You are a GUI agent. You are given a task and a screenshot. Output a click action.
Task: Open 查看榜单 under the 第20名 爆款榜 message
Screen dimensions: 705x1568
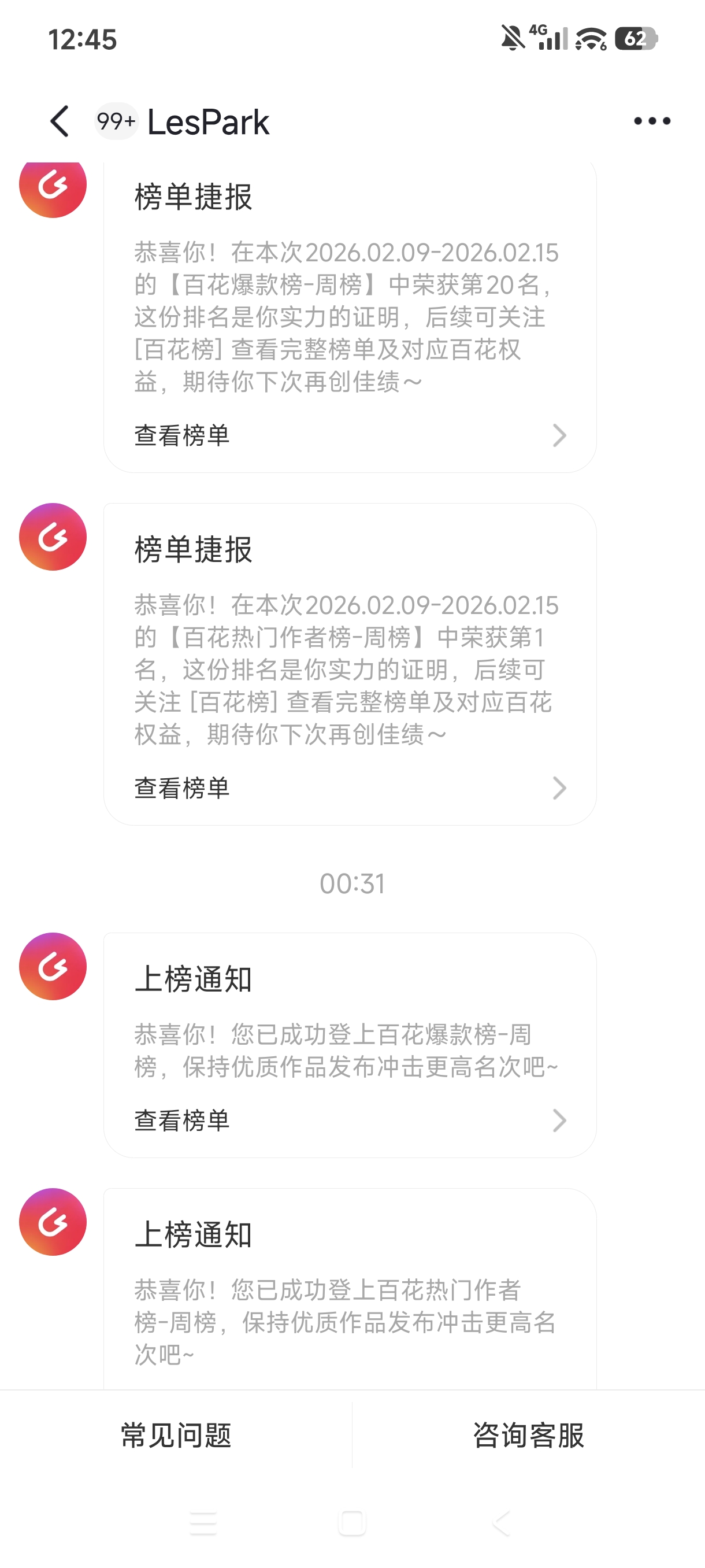pyautogui.click(x=349, y=435)
